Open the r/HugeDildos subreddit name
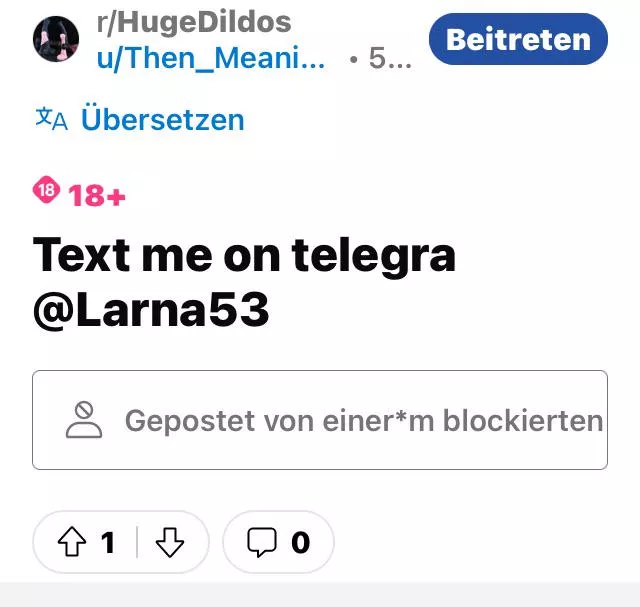The width and height of the screenshot is (640, 607). (x=193, y=23)
